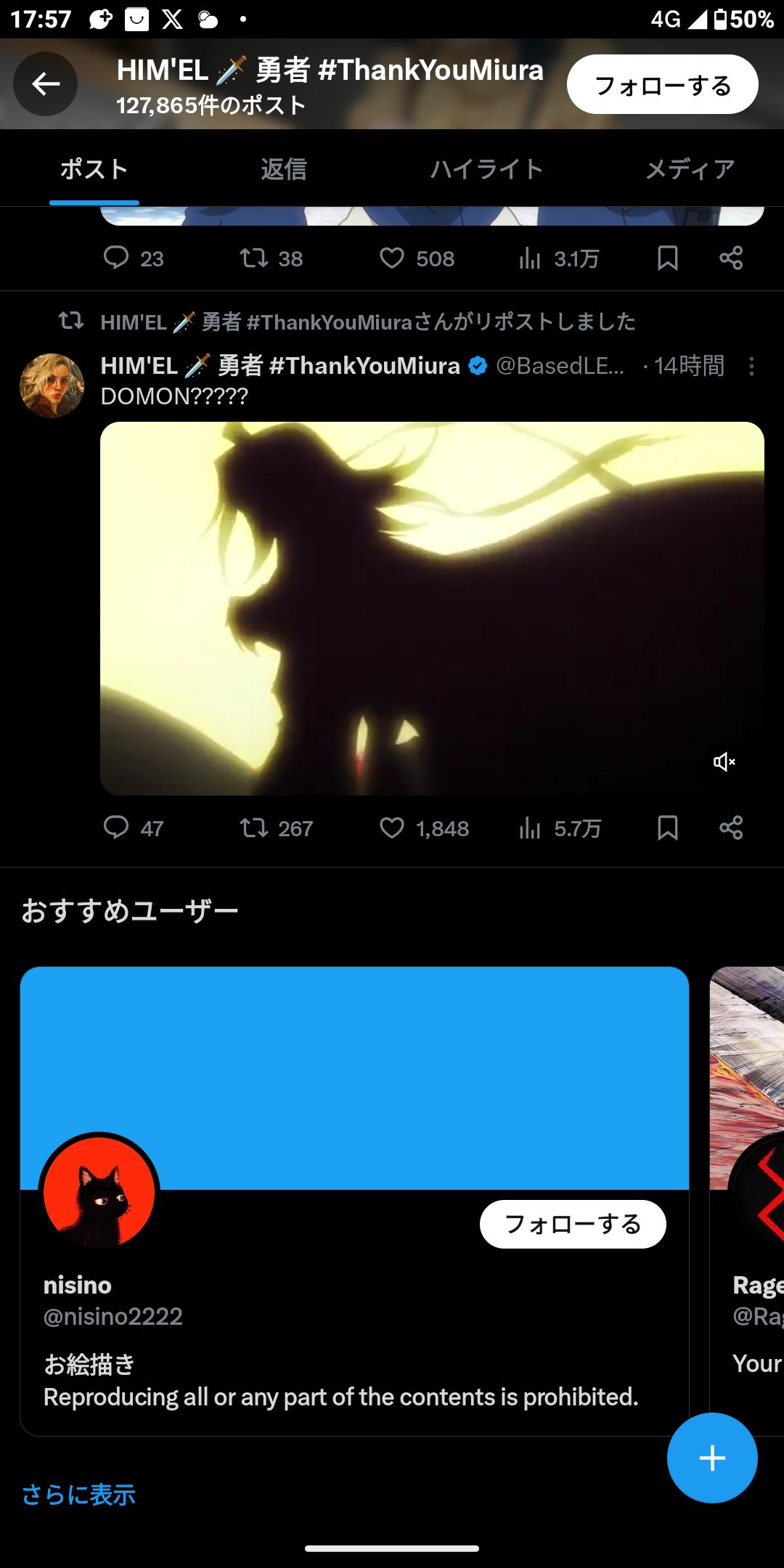Repost the post with 38 reposts
Image resolution: width=784 pixels, height=1568 pixels.
(x=255, y=258)
